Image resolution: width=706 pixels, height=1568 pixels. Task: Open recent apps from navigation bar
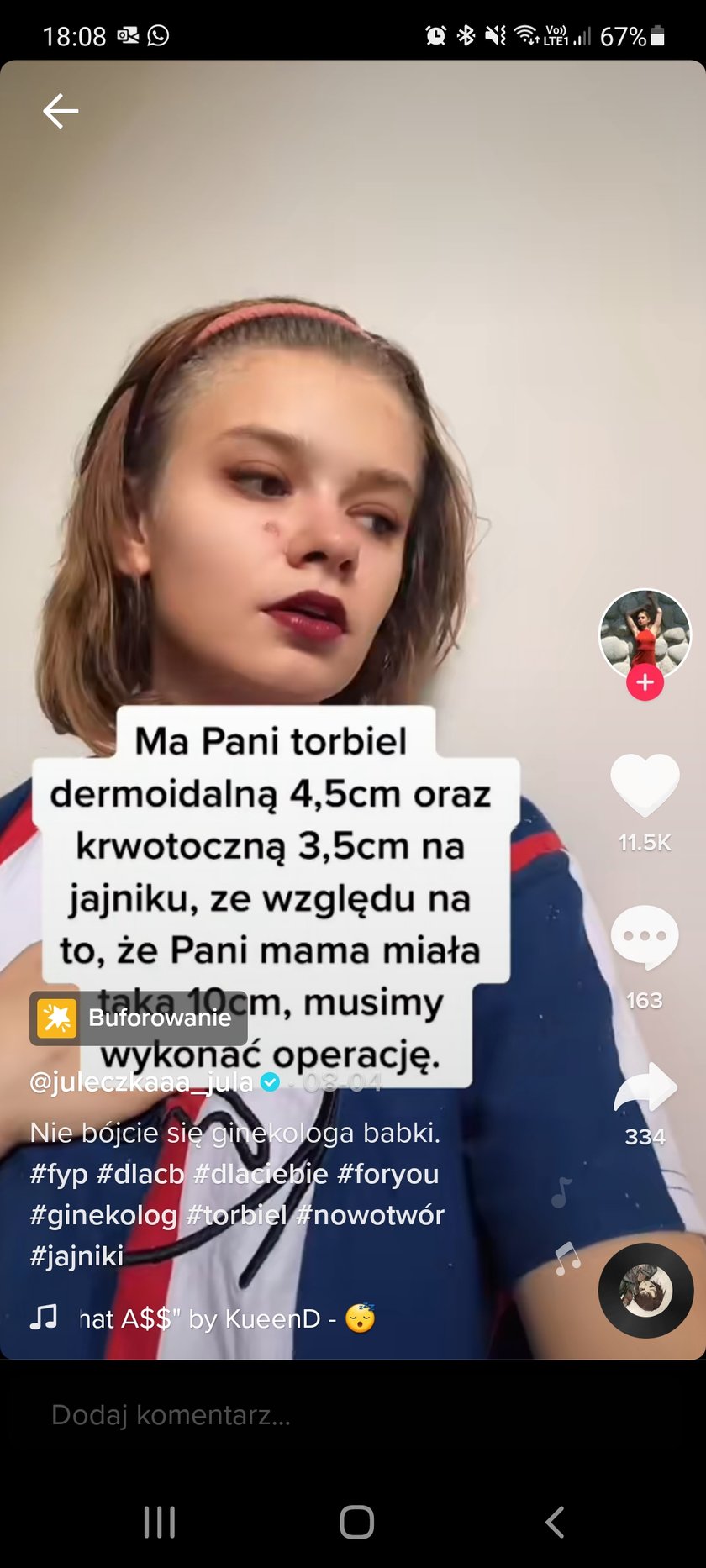159,1522
